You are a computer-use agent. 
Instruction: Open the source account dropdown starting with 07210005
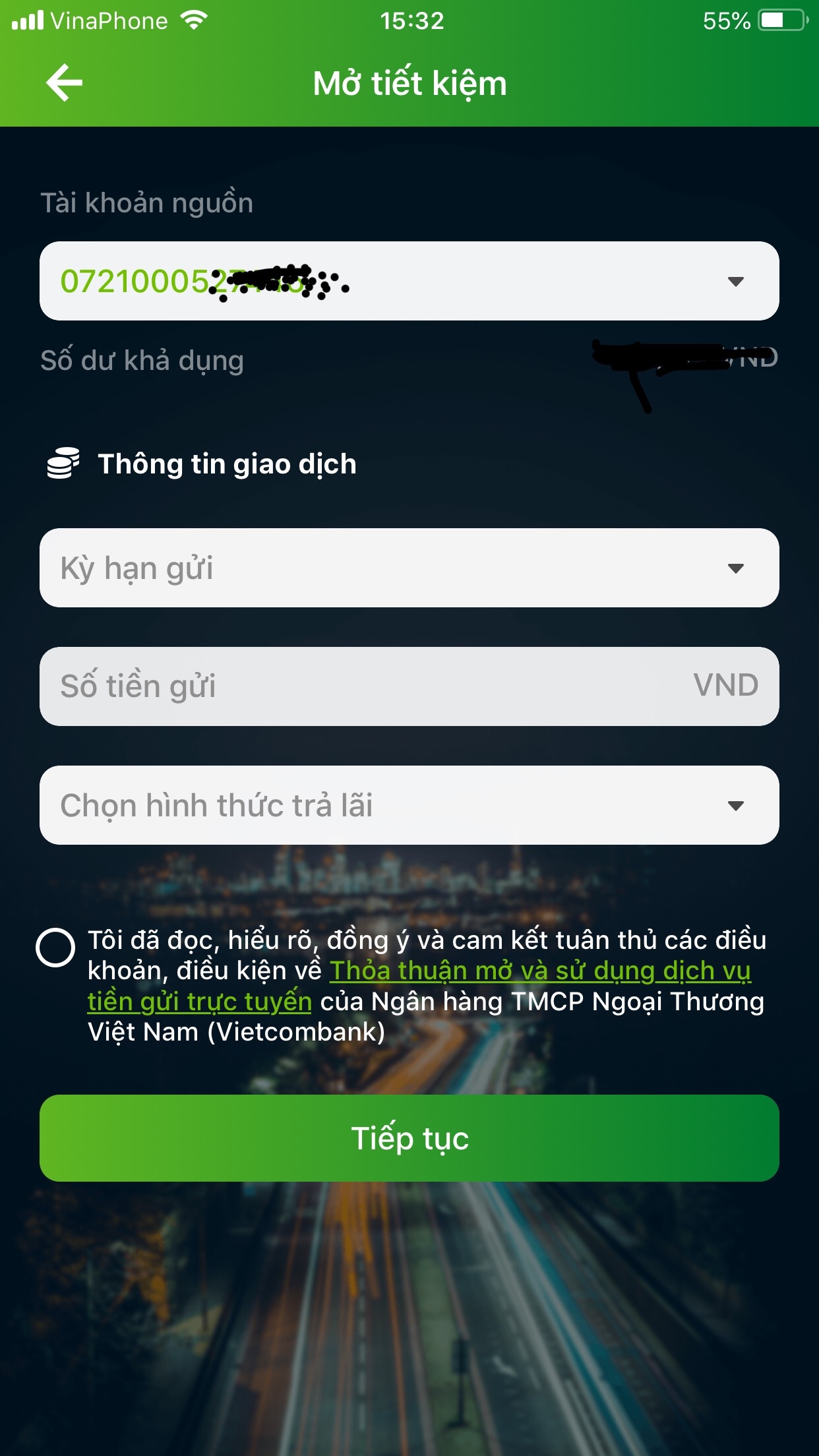(409, 282)
